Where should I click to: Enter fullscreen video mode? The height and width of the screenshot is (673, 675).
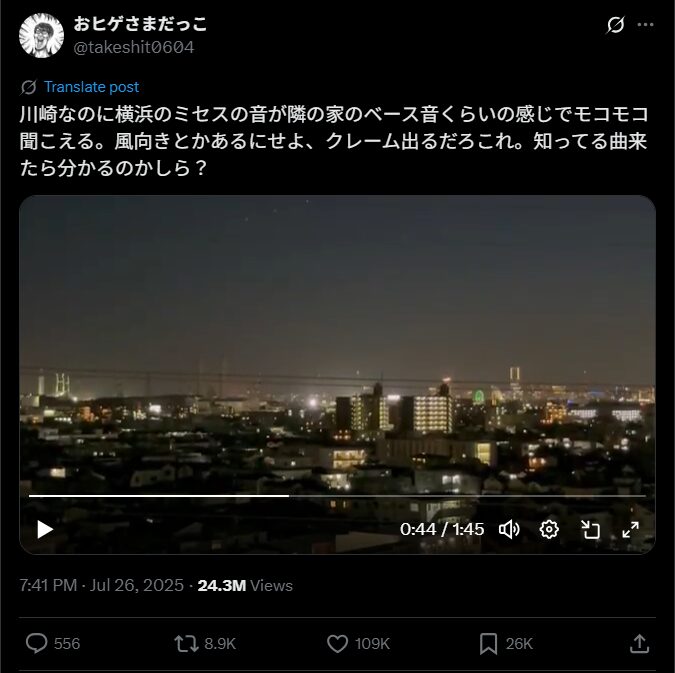(630, 529)
